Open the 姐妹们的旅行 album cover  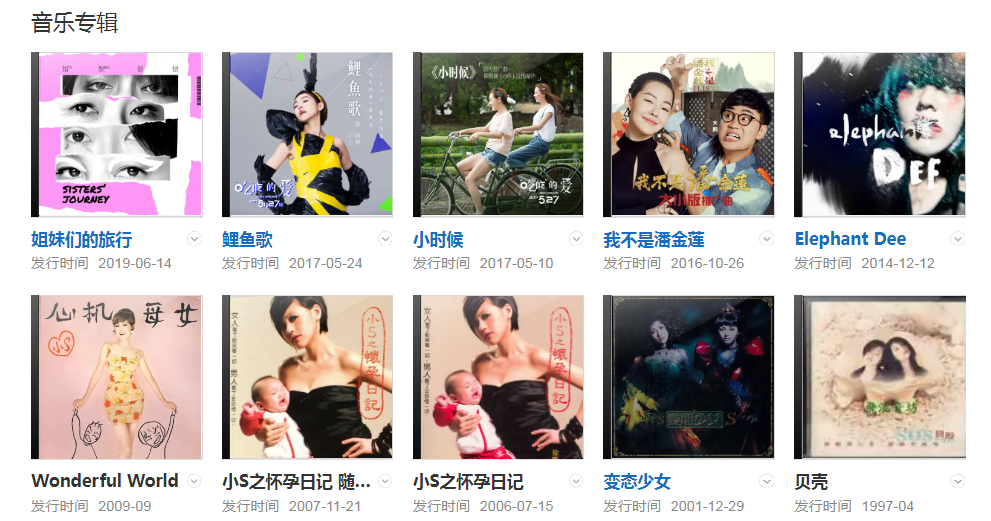(x=117, y=134)
